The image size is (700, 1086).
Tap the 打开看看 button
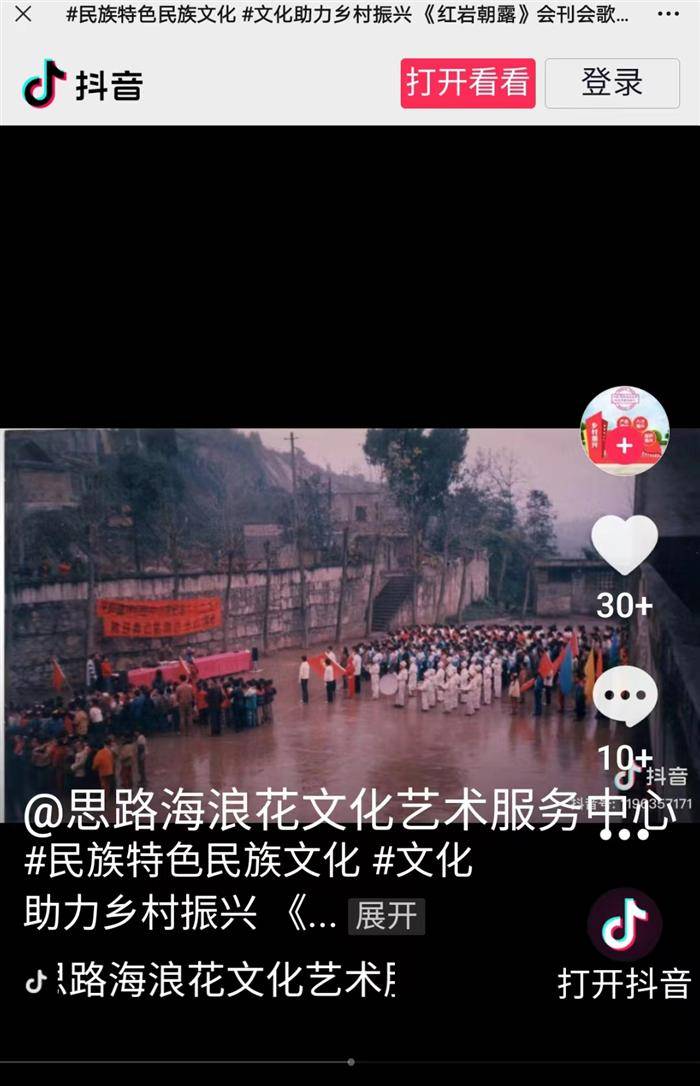click(x=468, y=83)
